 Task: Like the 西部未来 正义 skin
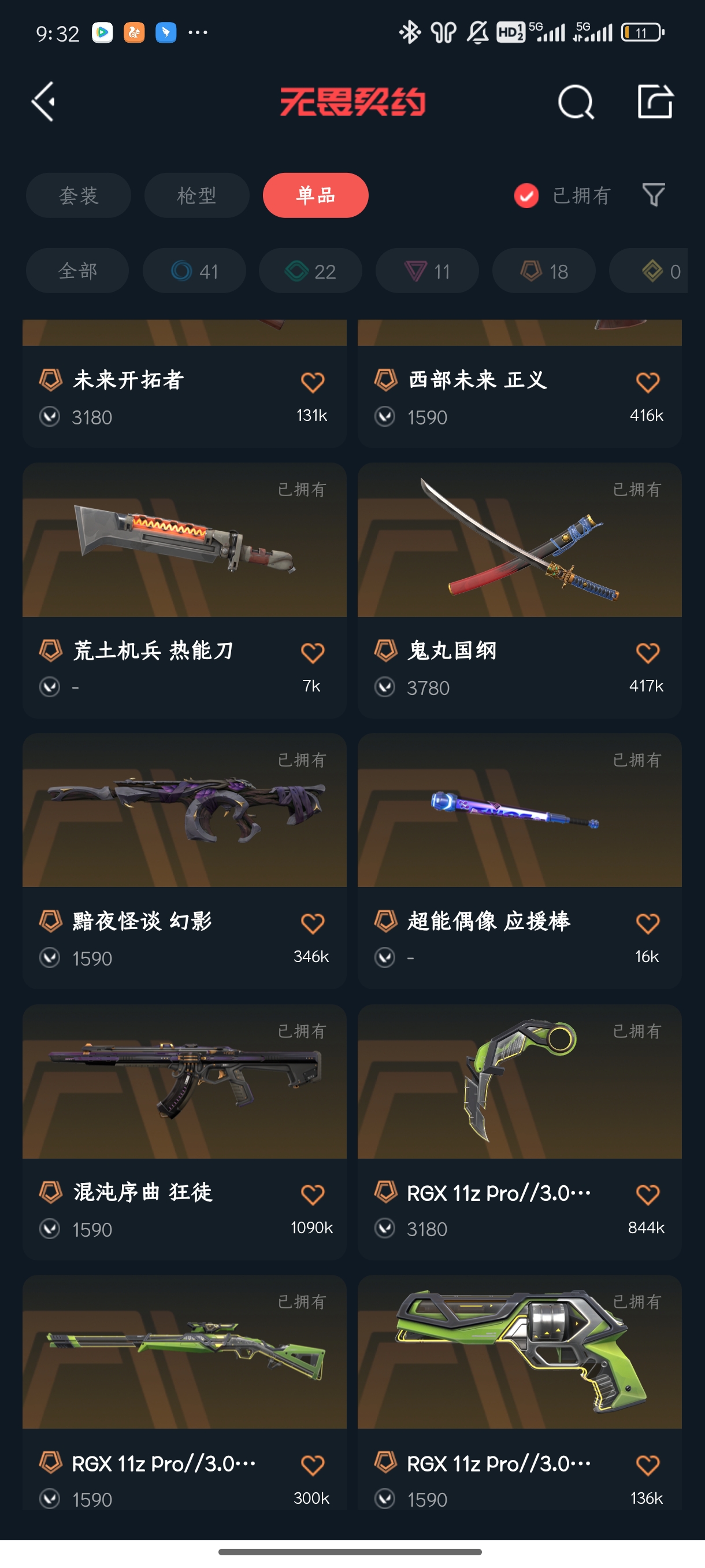pyautogui.click(x=647, y=382)
